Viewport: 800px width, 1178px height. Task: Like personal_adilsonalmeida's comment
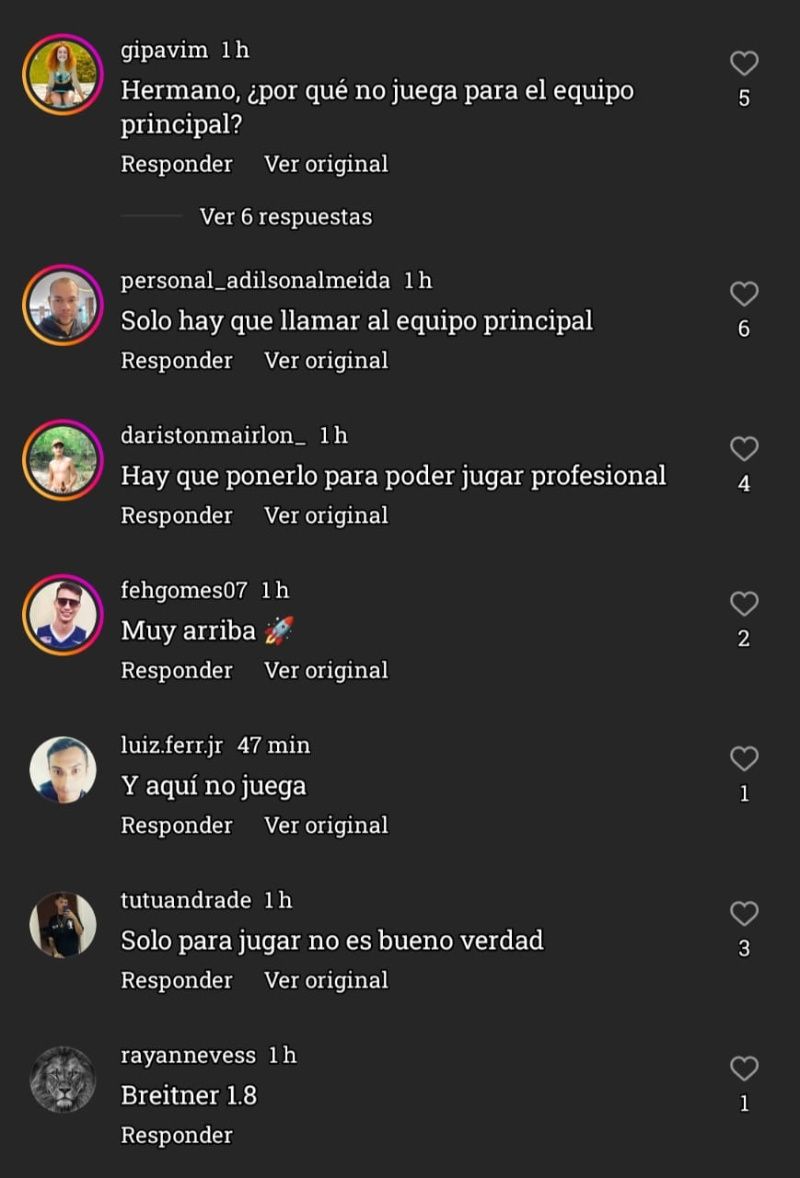(x=743, y=294)
